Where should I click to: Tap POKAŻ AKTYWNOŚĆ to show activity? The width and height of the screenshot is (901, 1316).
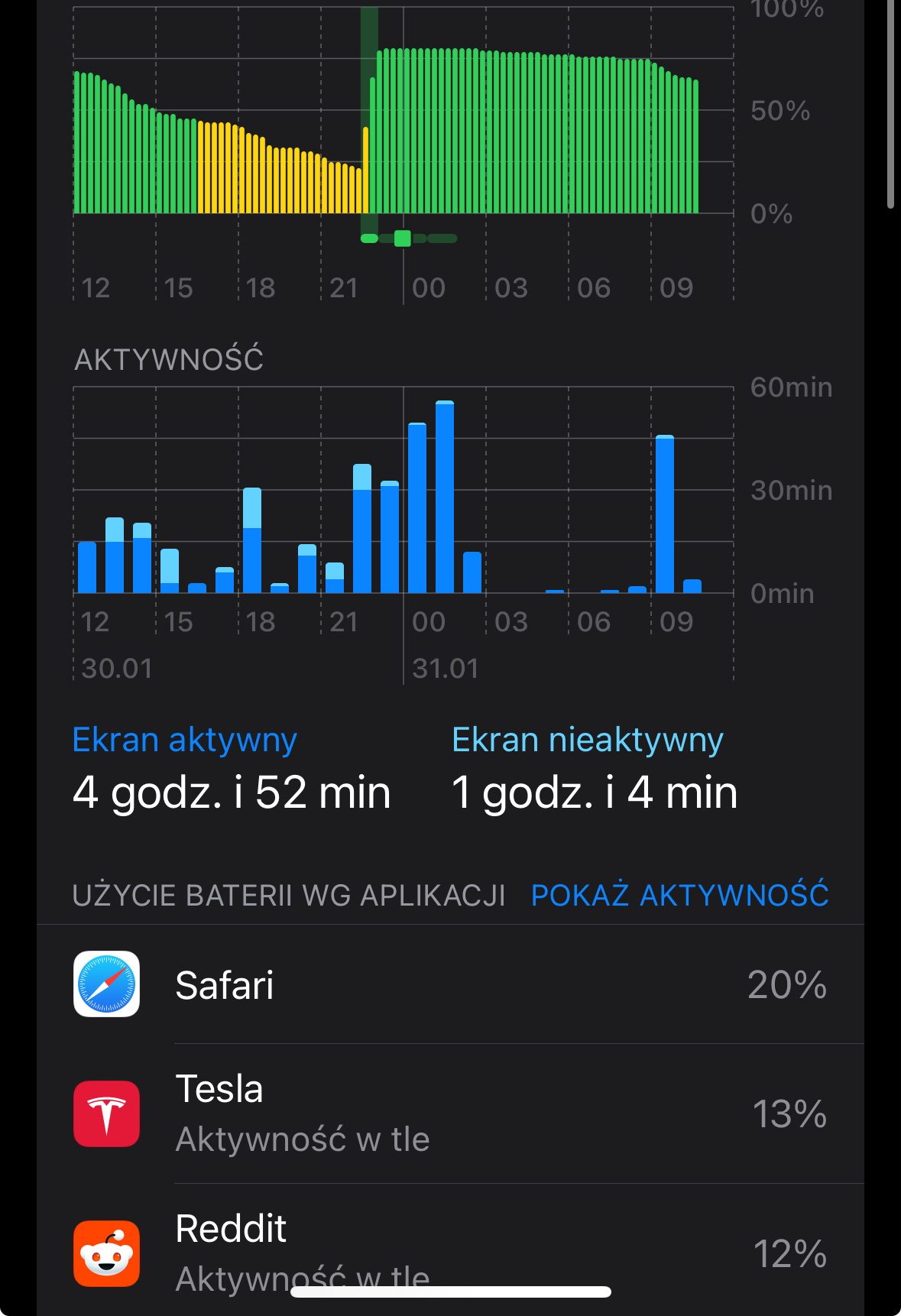(679, 895)
